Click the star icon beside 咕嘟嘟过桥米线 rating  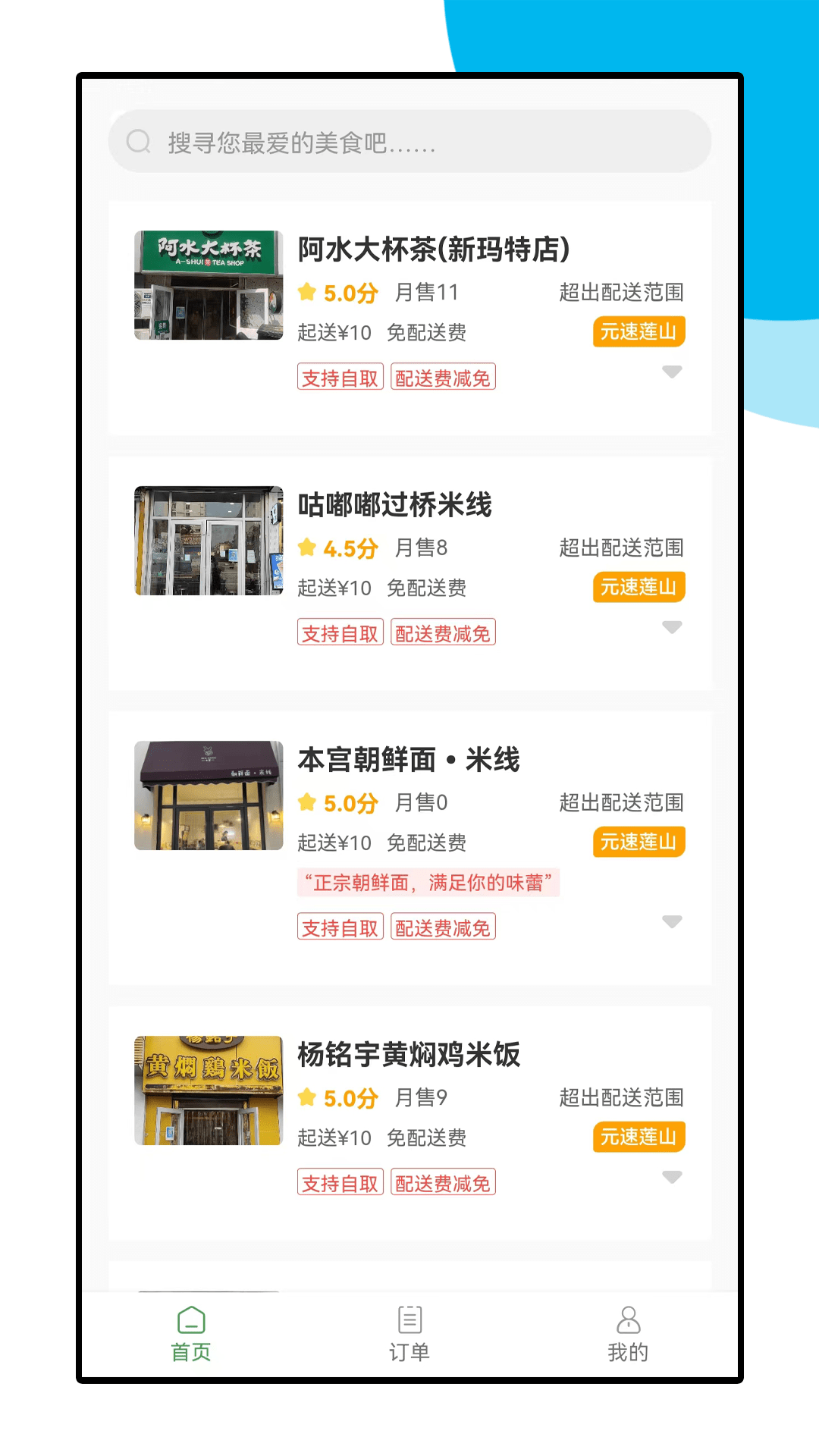point(306,548)
